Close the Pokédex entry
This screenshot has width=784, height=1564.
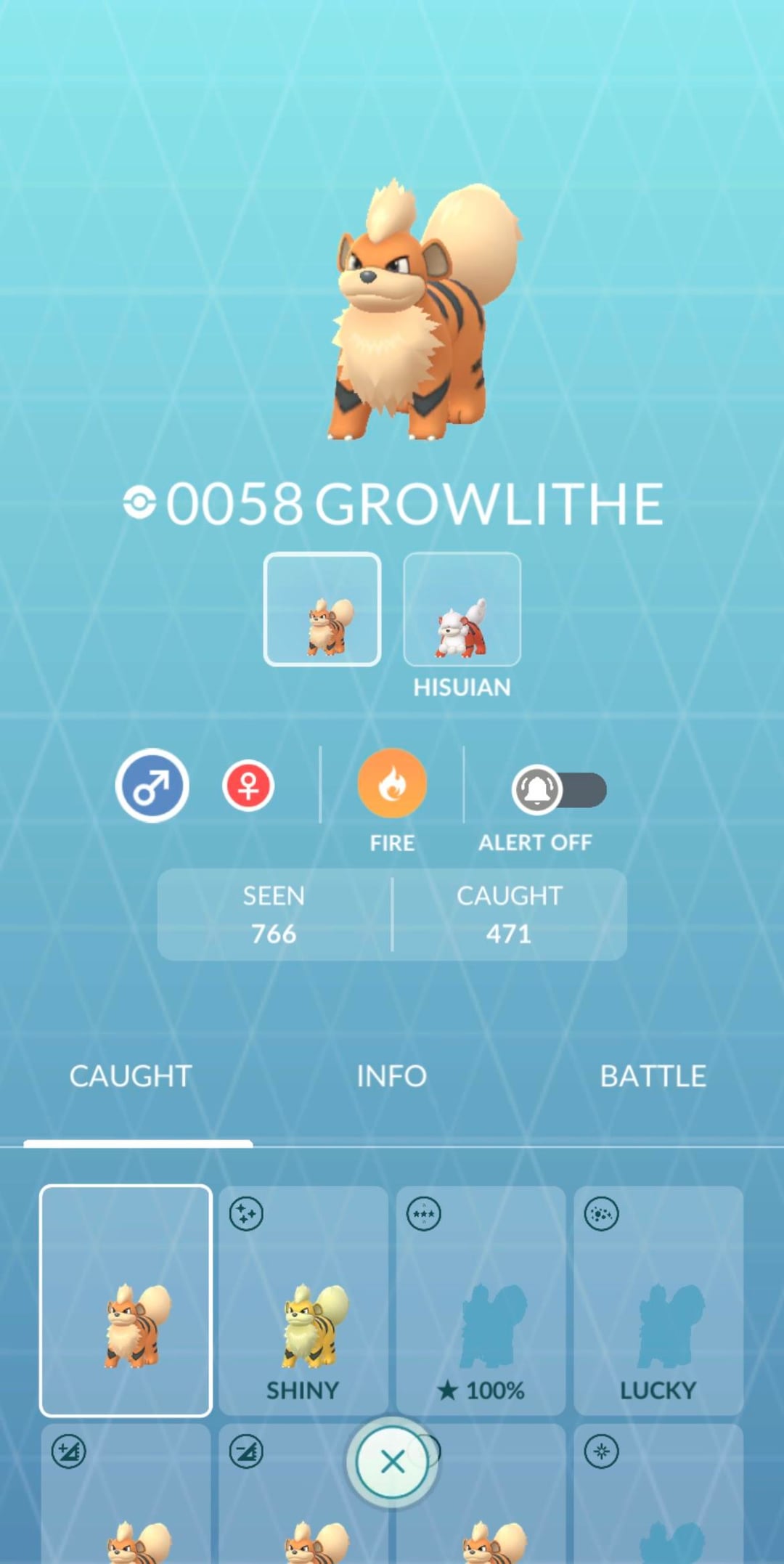click(x=393, y=1462)
